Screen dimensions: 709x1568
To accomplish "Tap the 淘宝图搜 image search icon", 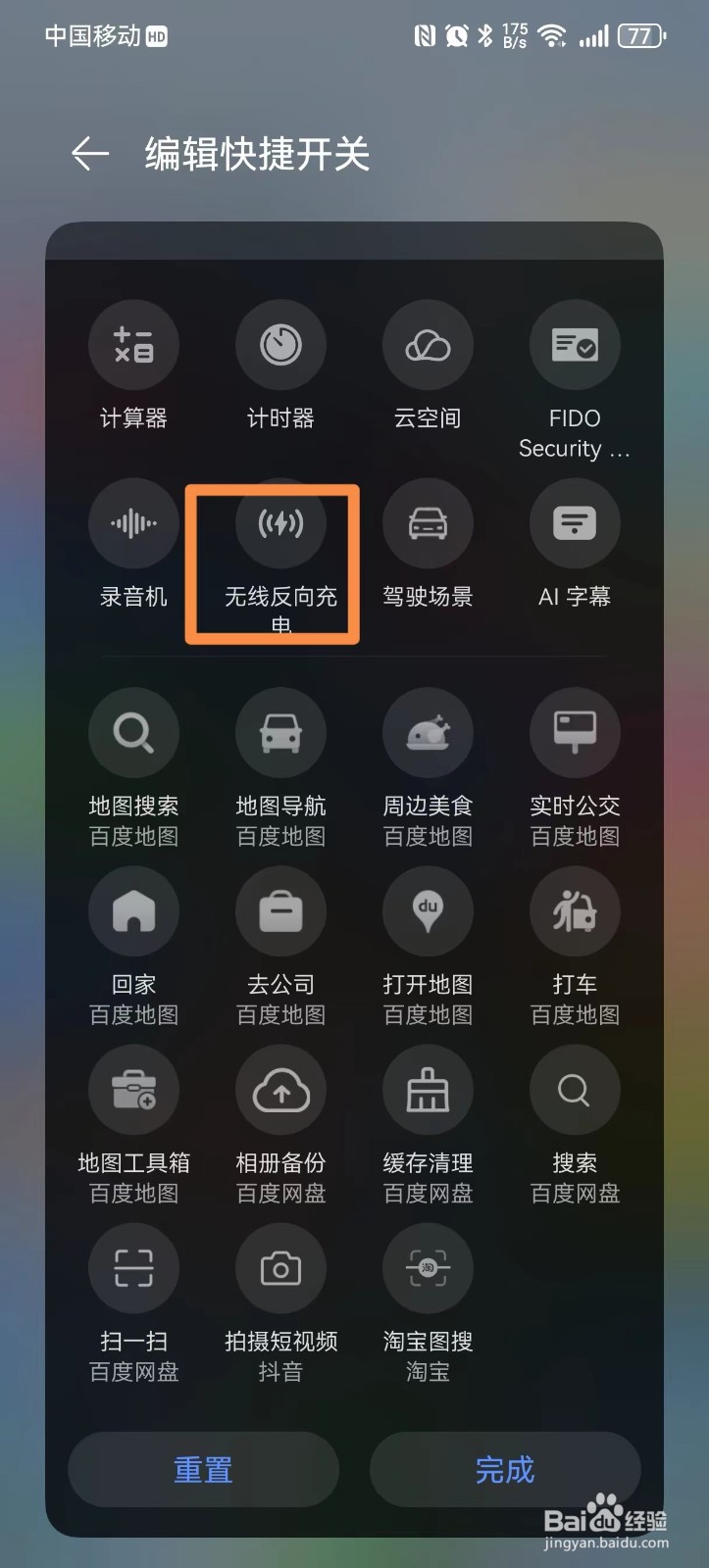I will click(428, 1267).
